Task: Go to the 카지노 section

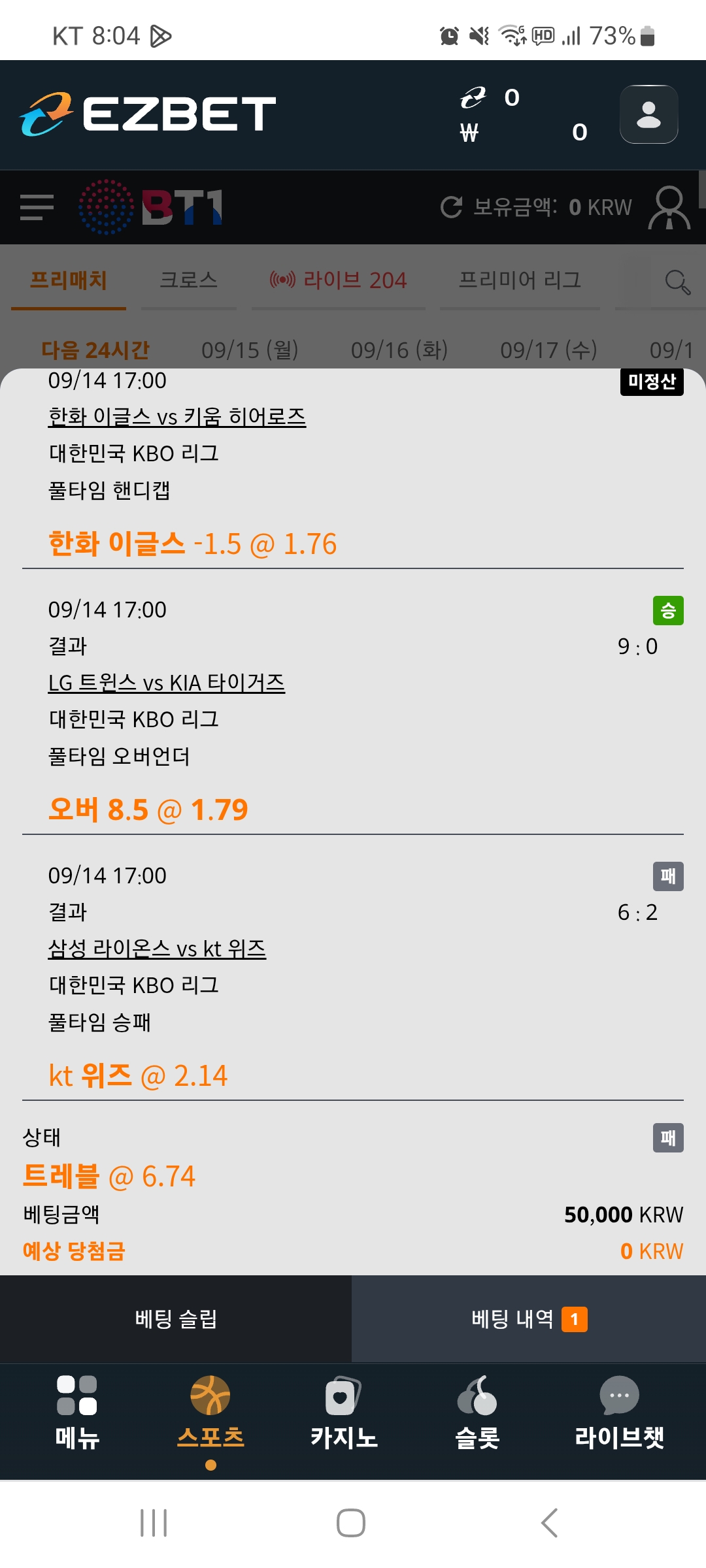Action: point(344,1411)
